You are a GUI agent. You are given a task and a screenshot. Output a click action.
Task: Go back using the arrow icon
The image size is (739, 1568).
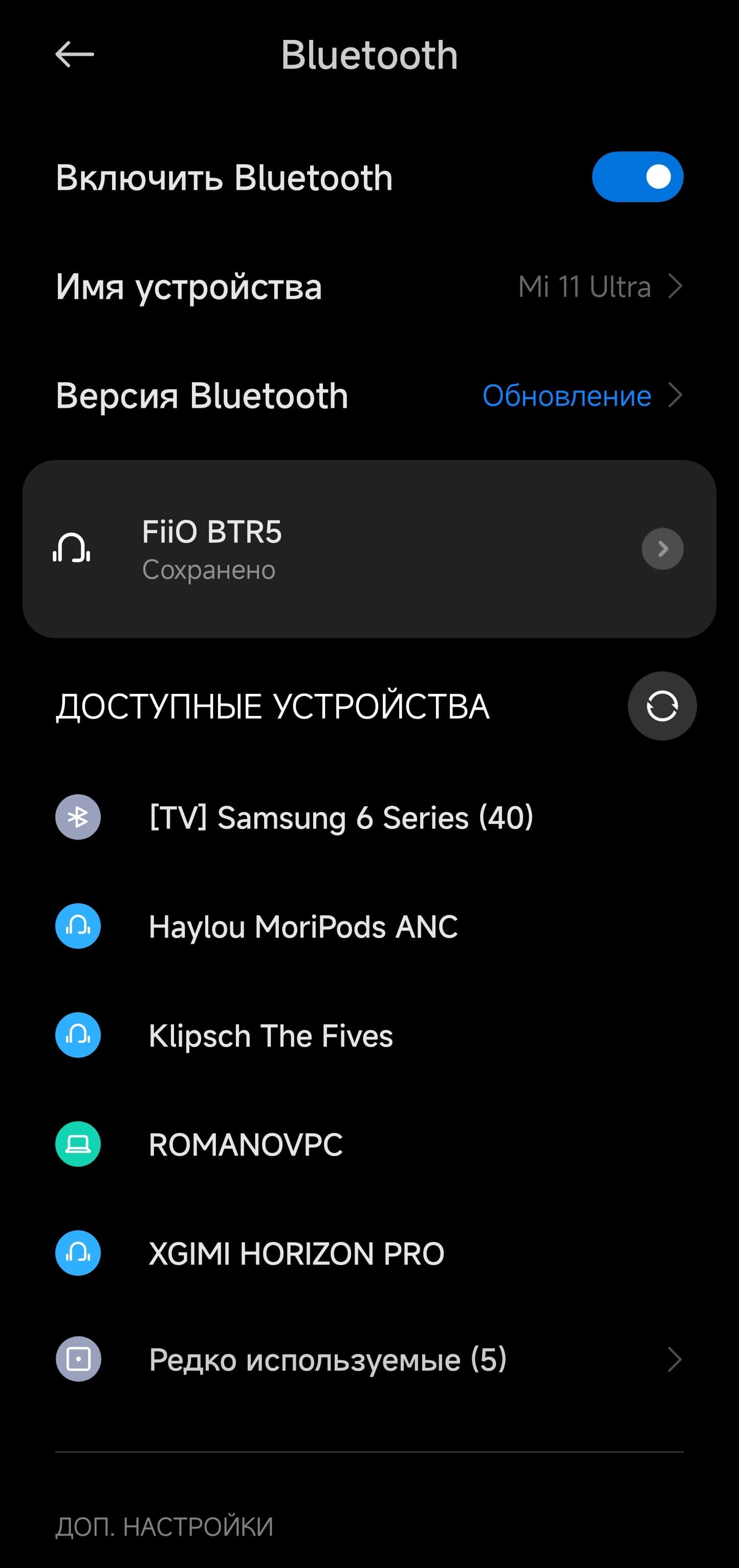tap(74, 55)
